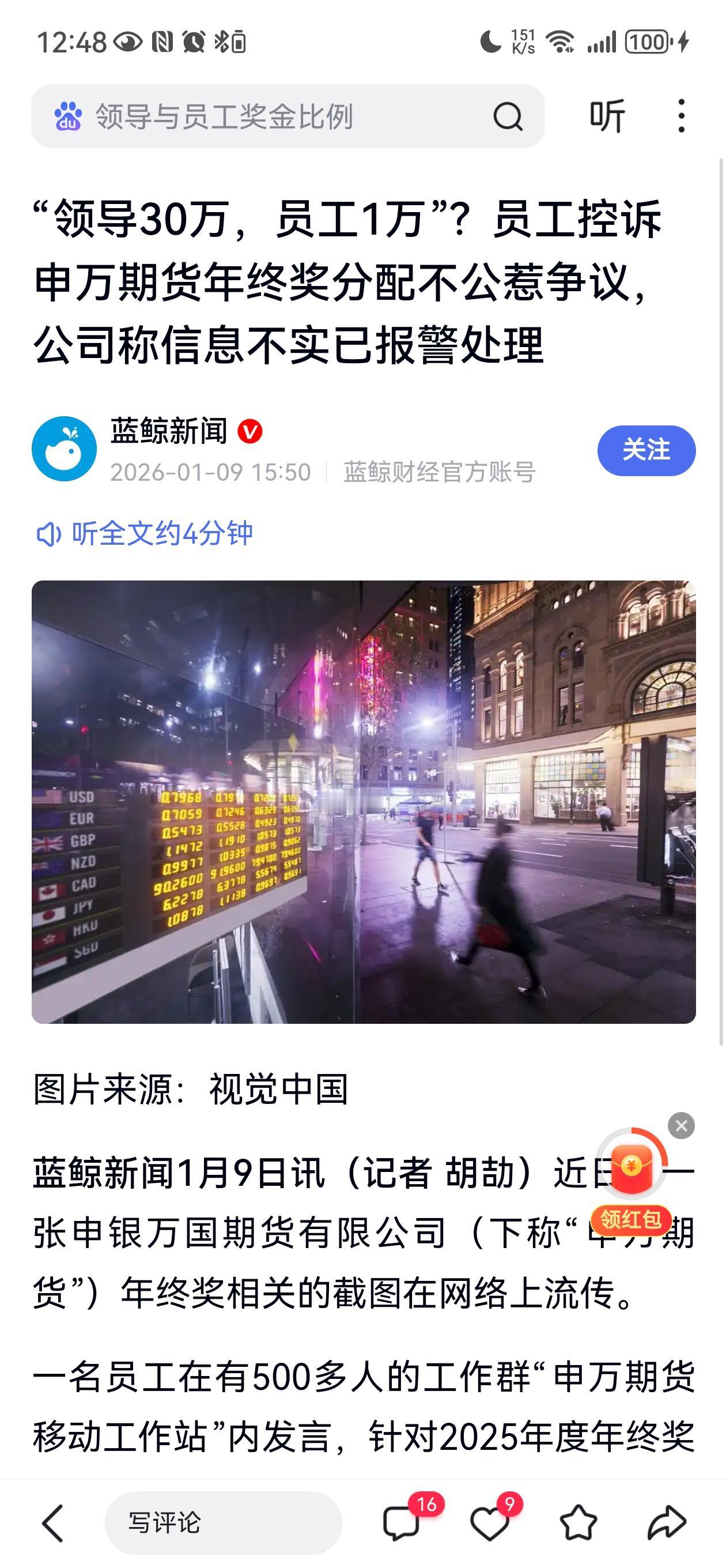Screen dimensions: 726x1568
Task: Open the Baidu app icon in search bar
Action: pyautogui.click(x=69, y=116)
